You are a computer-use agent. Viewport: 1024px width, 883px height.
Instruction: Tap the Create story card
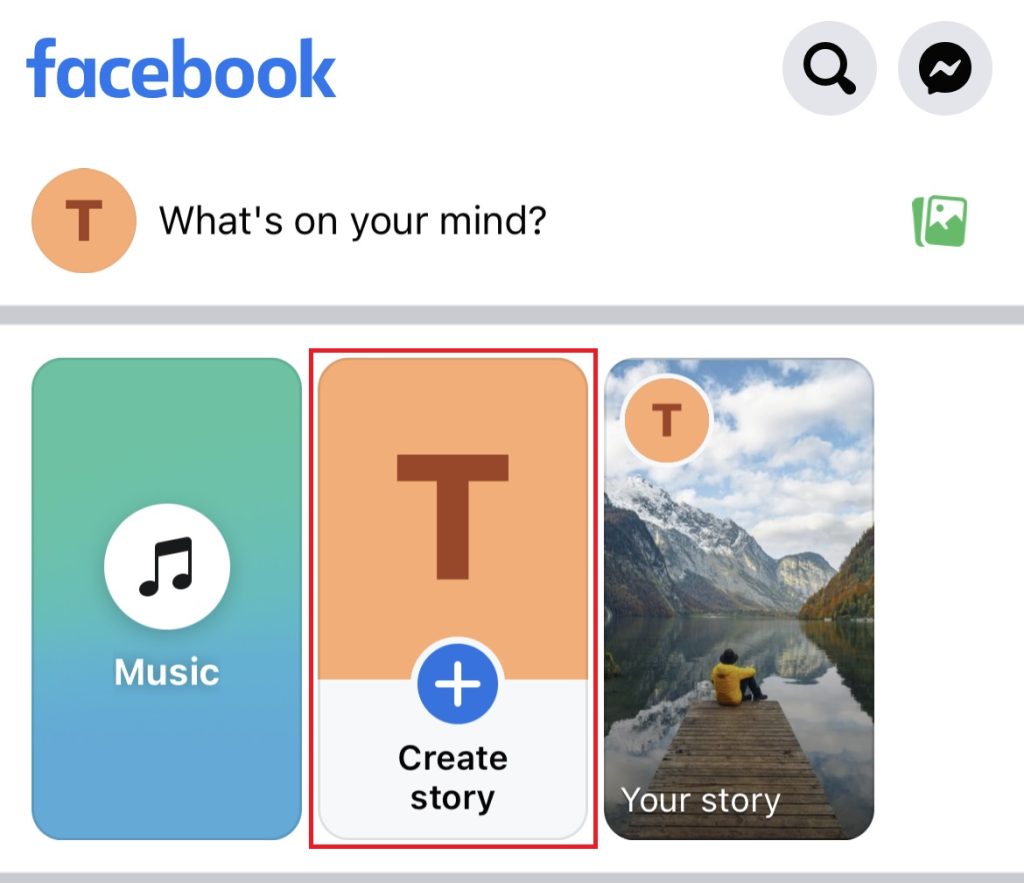pos(453,598)
